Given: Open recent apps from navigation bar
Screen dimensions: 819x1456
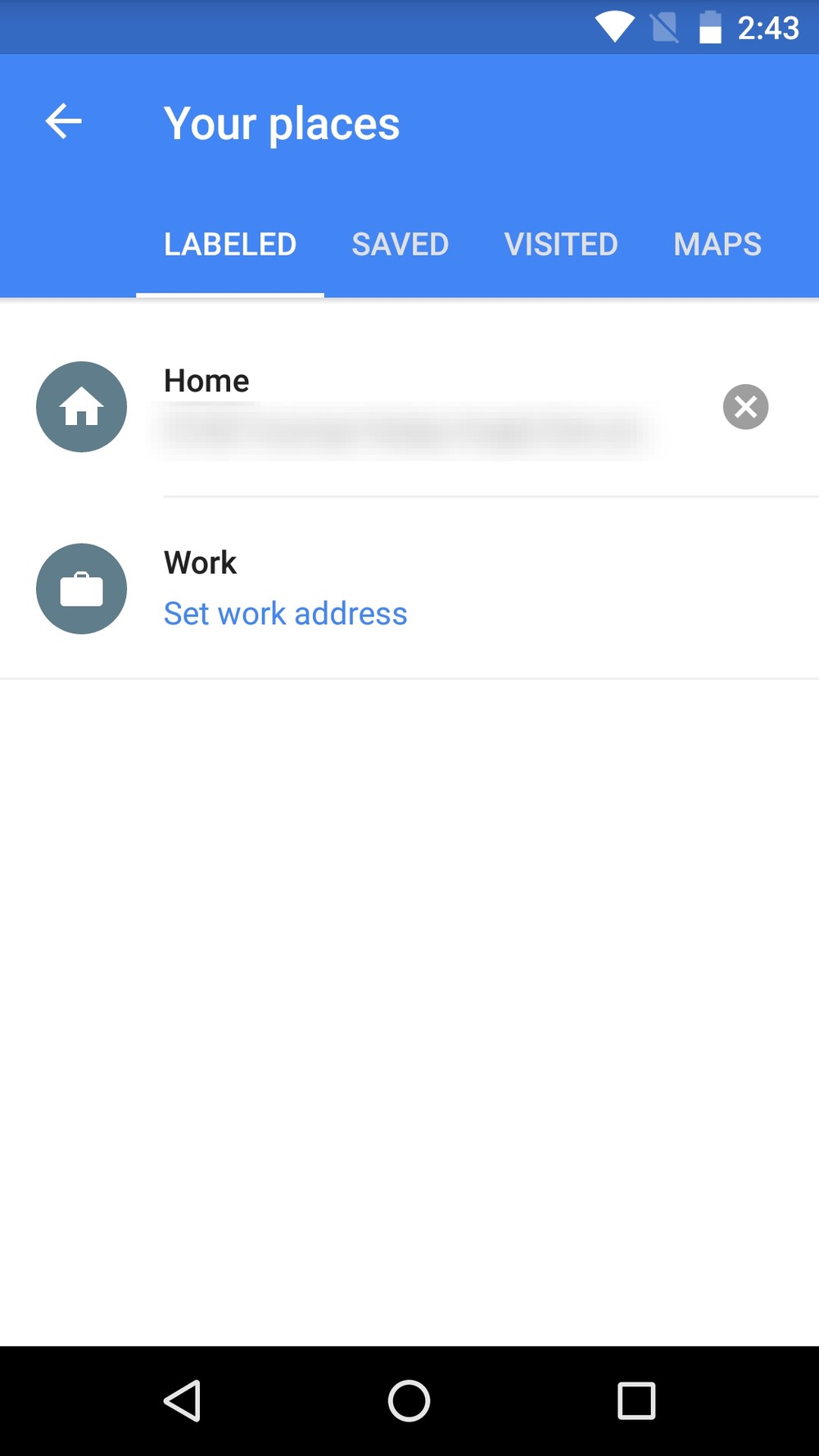Looking at the screenshot, I should [636, 1400].
